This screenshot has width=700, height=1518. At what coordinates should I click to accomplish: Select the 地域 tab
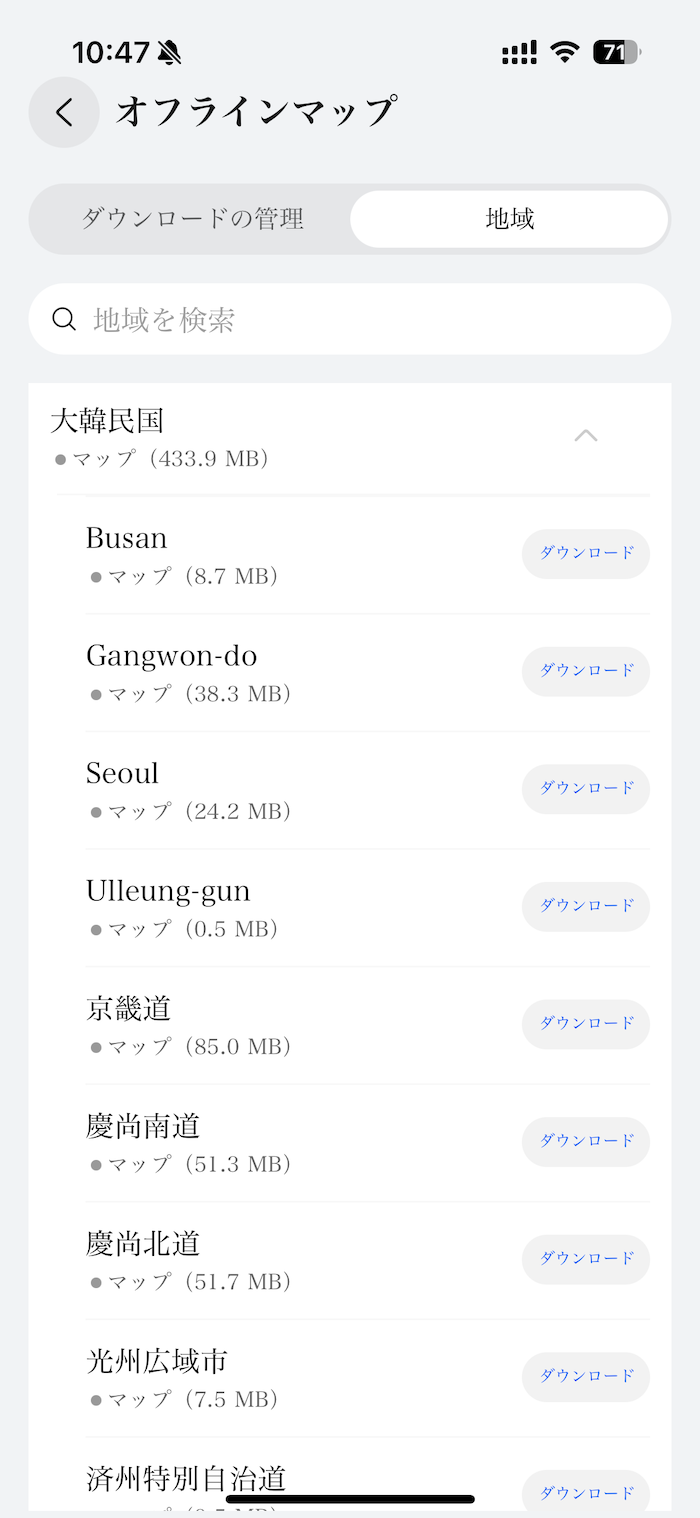[509, 219]
